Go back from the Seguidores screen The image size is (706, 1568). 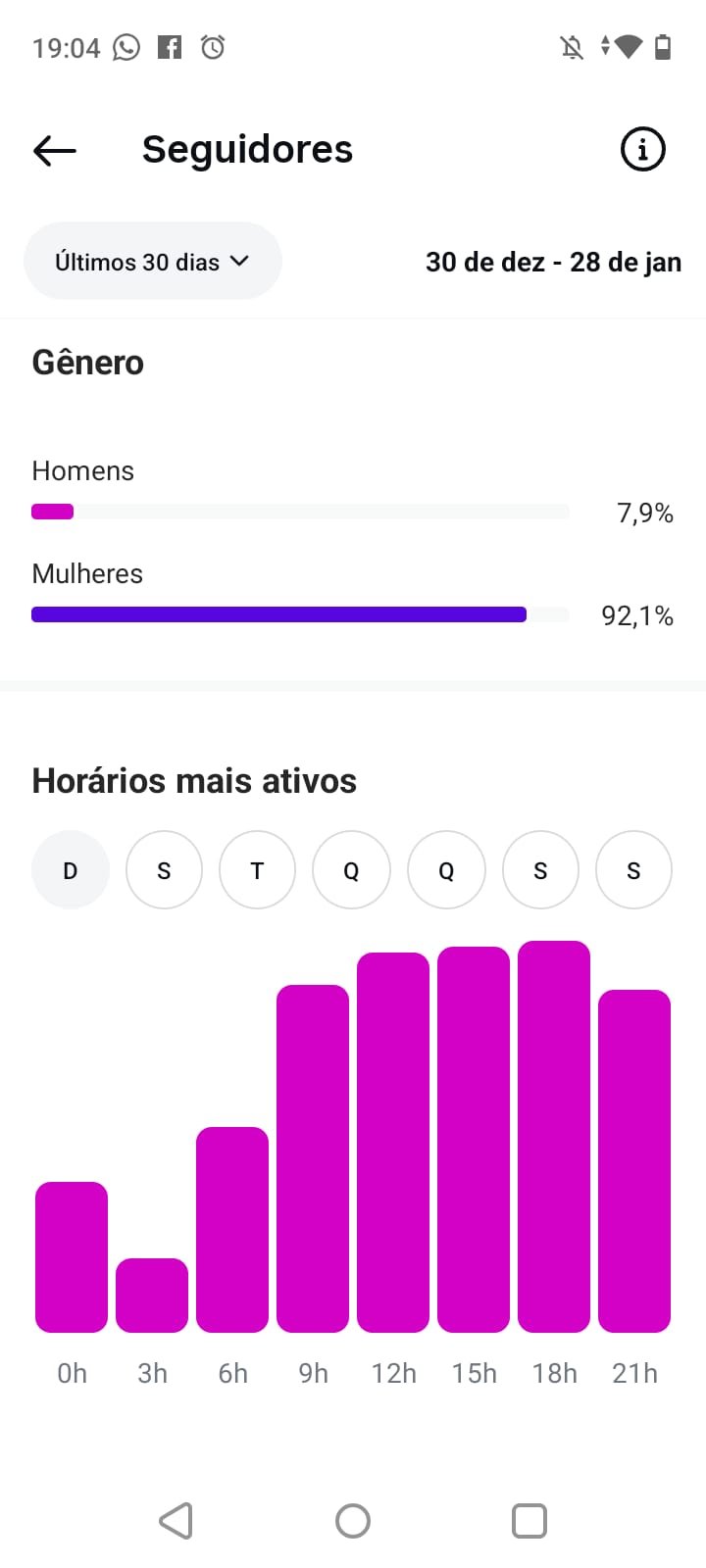[55, 150]
